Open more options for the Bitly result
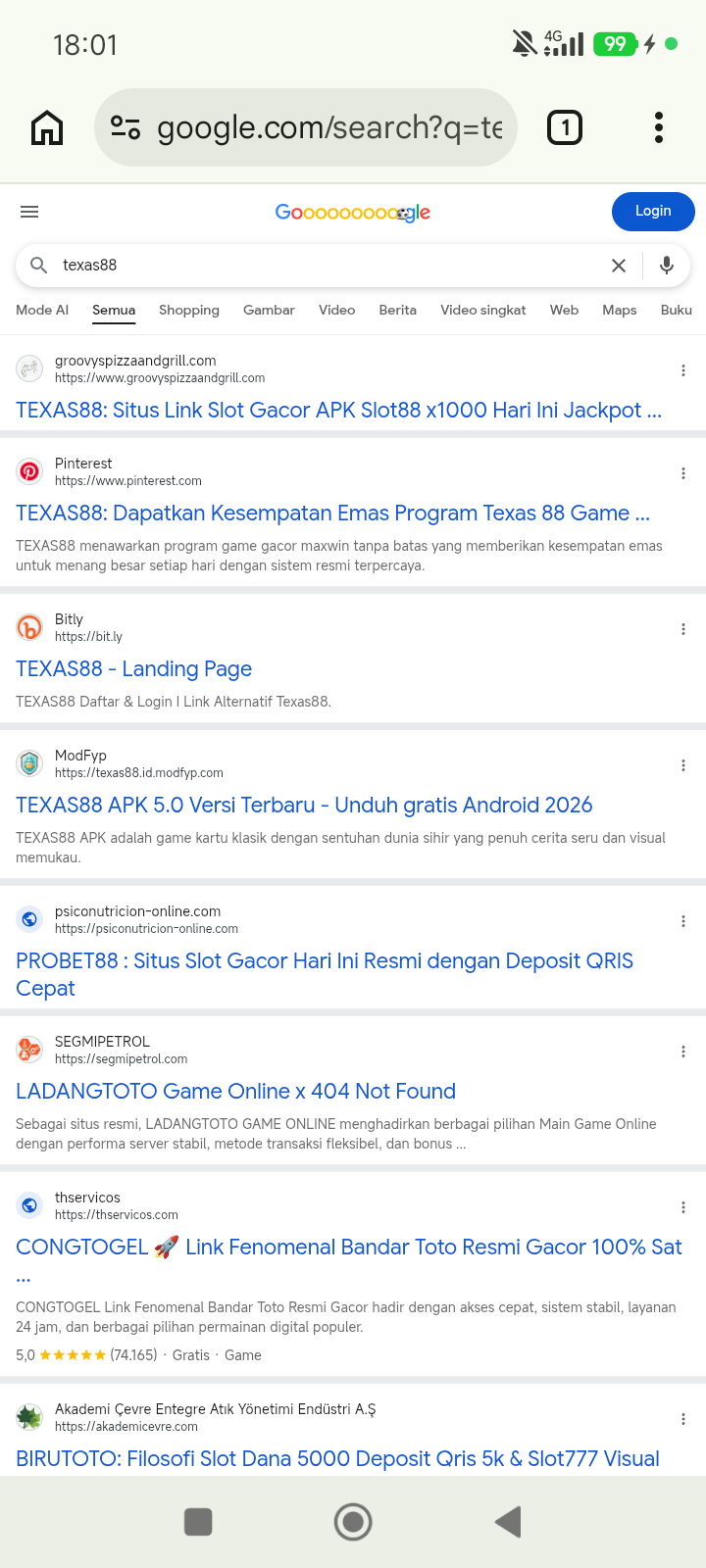 point(683,629)
